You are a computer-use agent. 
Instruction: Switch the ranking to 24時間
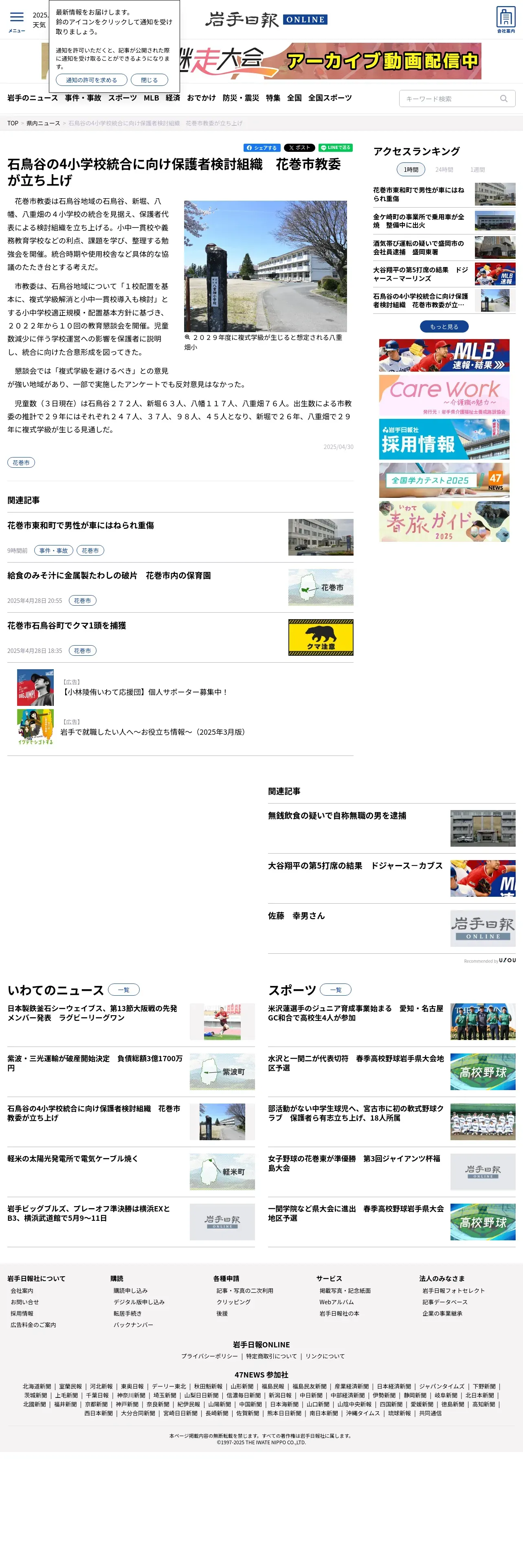click(444, 170)
